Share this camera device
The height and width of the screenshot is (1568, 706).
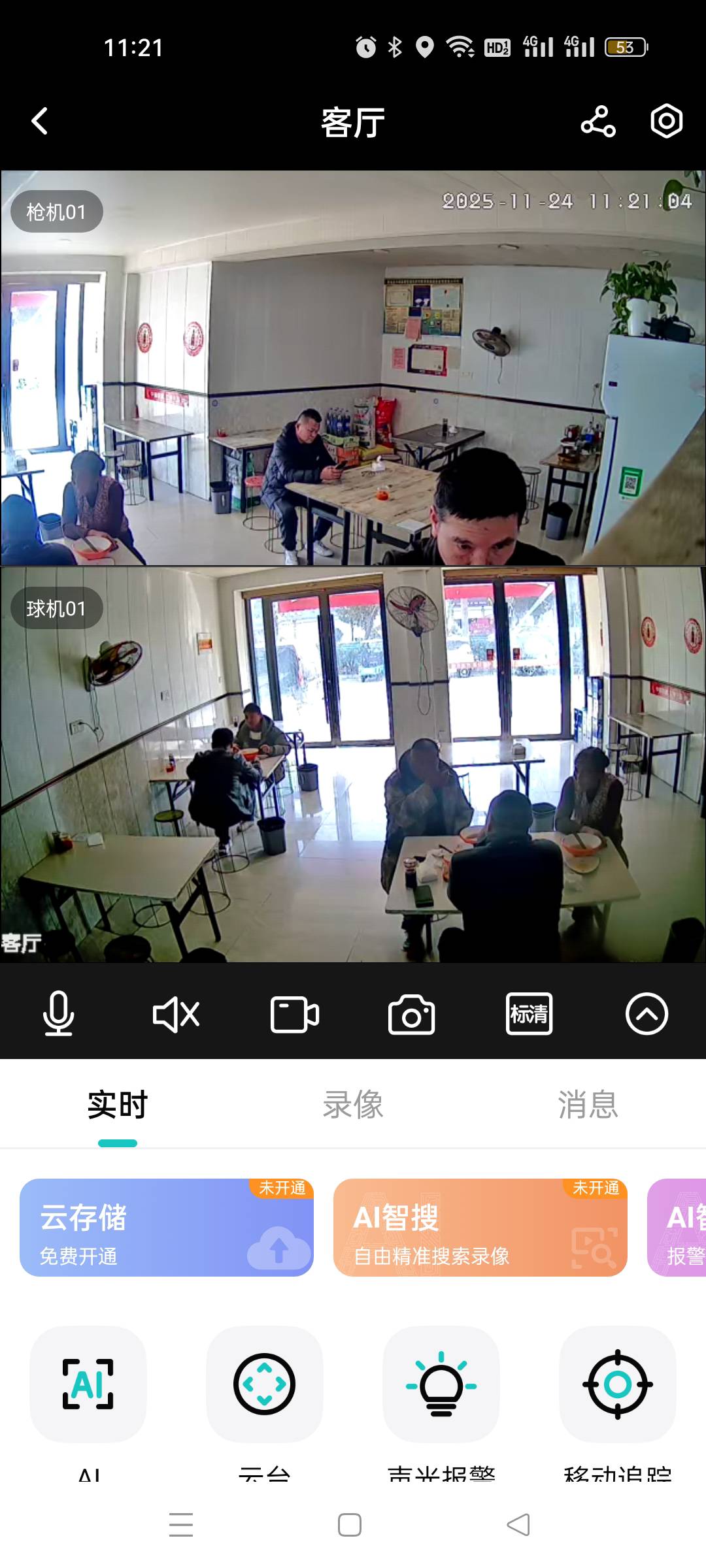[598, 122]
